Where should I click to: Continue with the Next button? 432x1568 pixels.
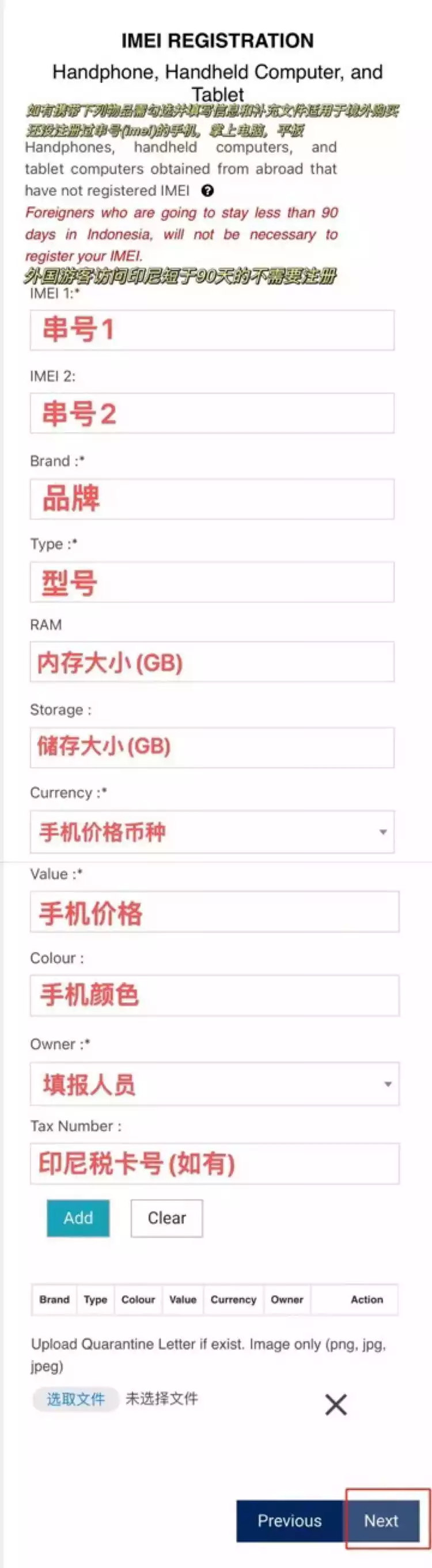coord(381,1521)
